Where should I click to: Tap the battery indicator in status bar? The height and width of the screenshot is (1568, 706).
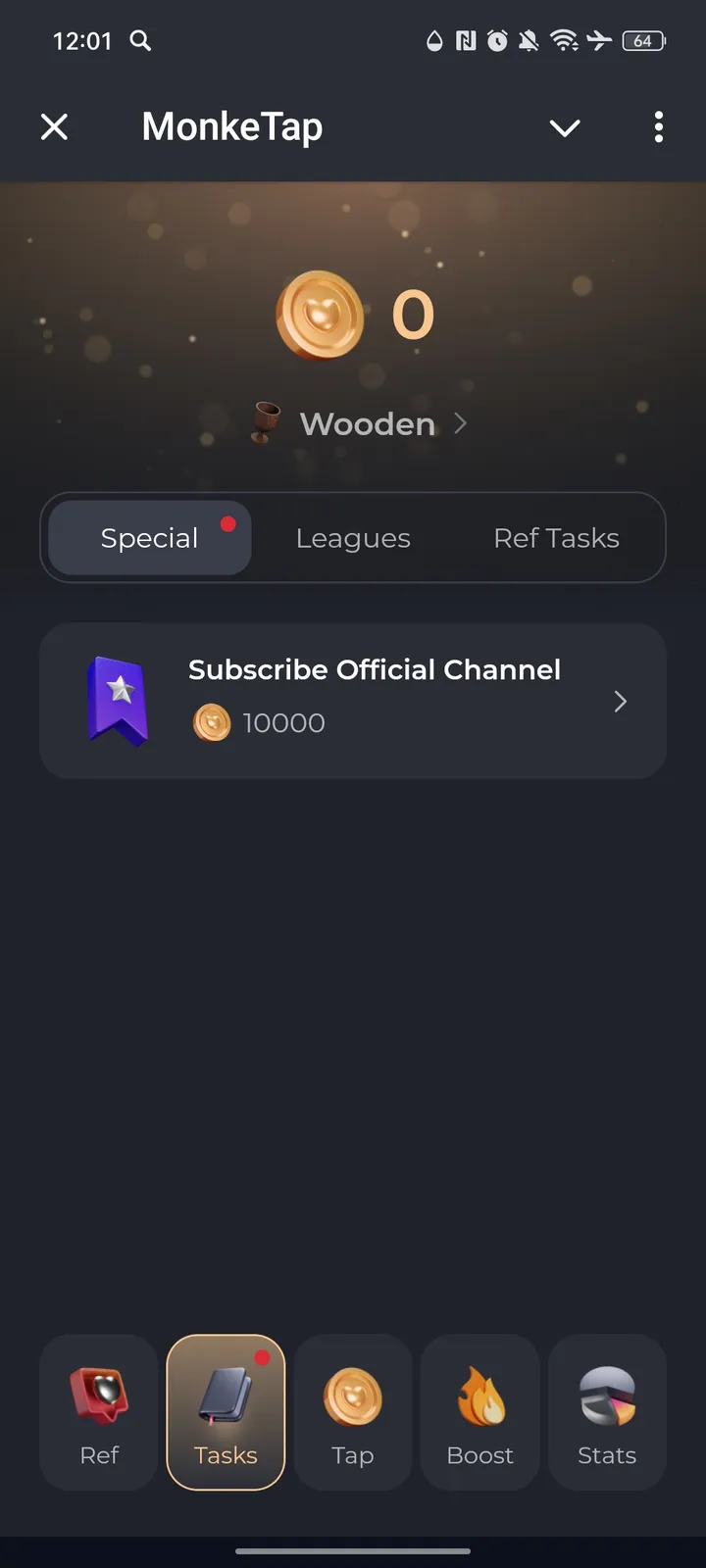642,41
